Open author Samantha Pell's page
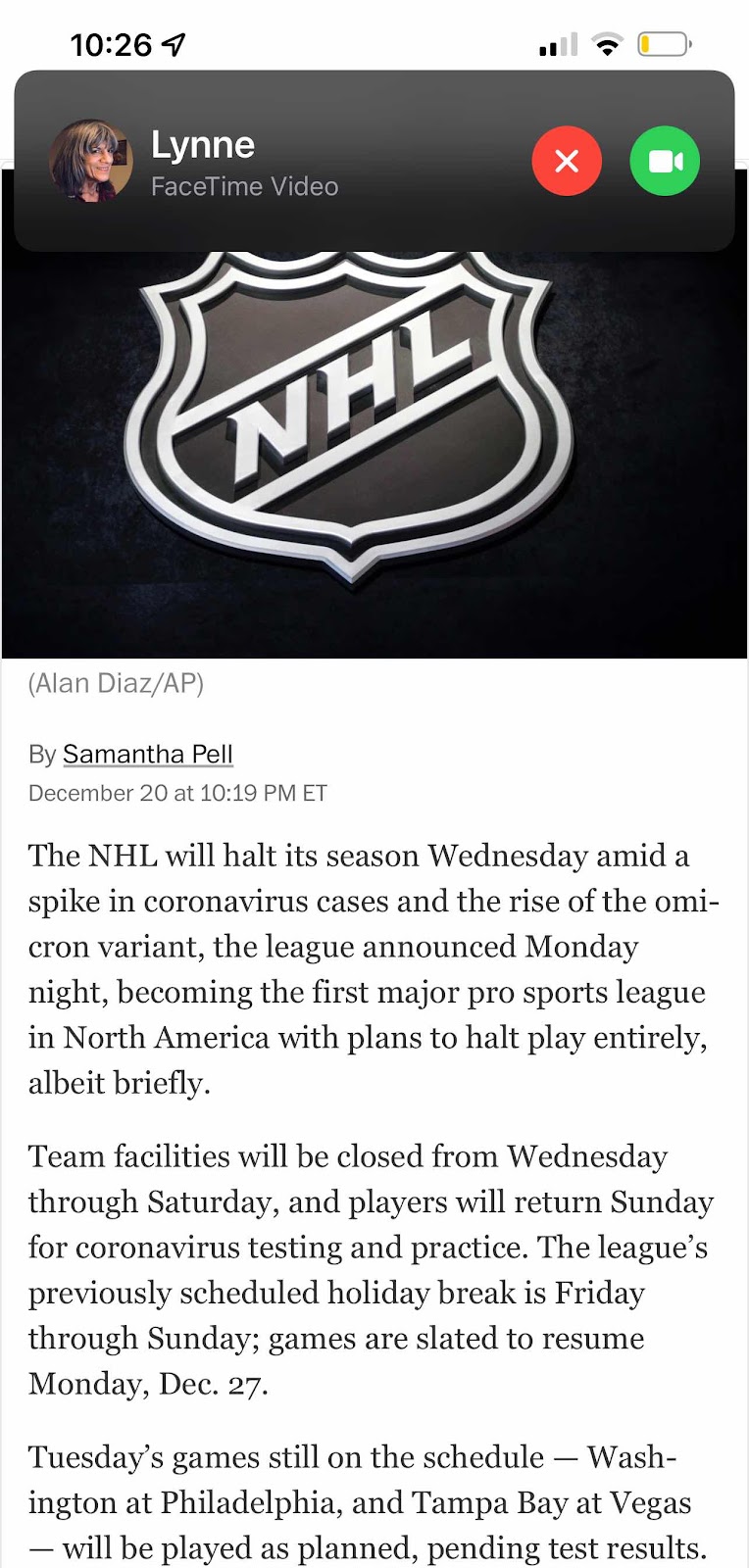Image resolution: width=749 pixels, height=1568 pixels. point(147,754)
